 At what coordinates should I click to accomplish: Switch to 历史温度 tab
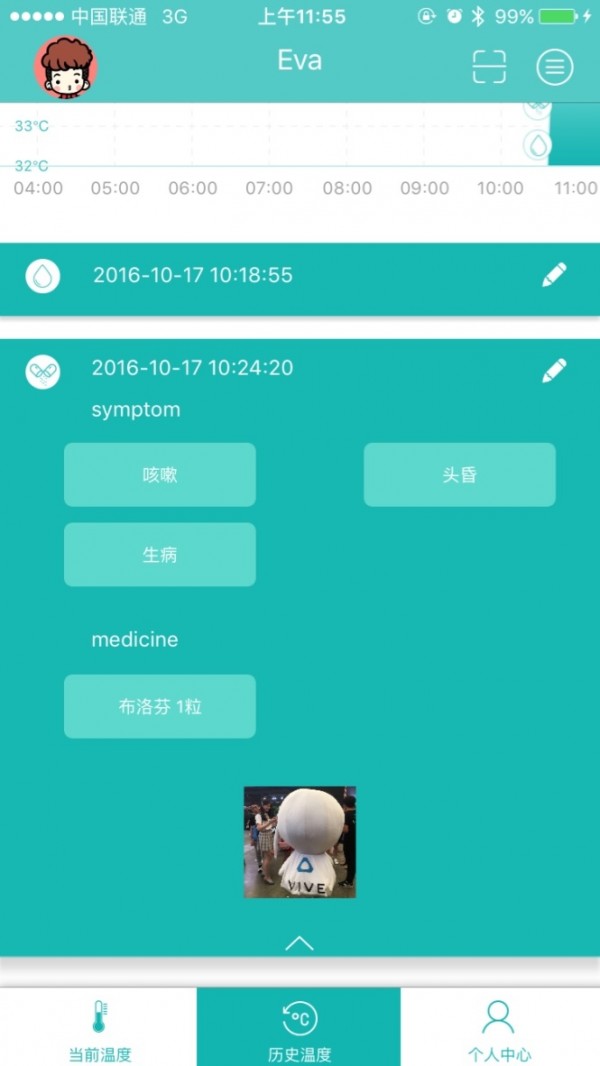click(x=299, y=1028)
